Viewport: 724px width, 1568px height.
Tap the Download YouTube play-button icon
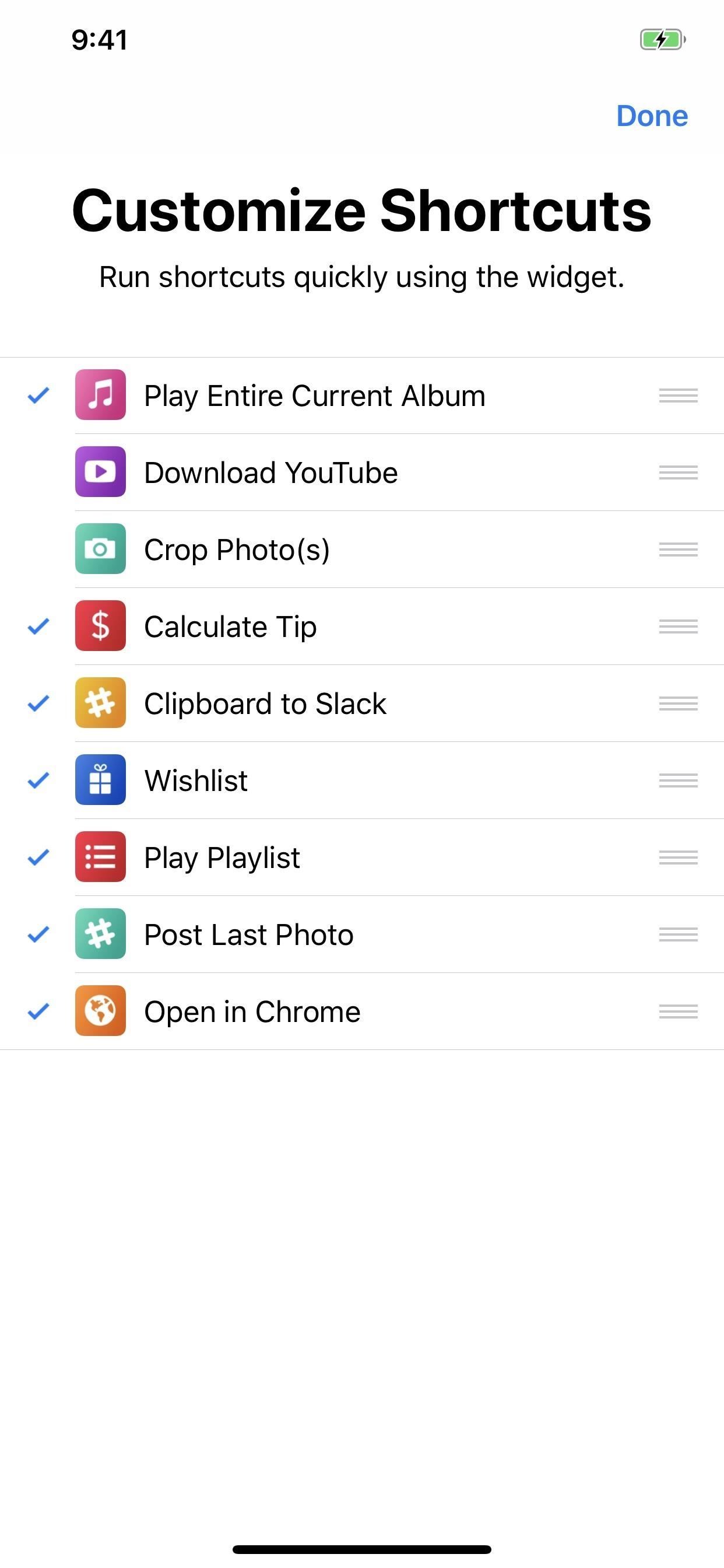coord(100,473)
